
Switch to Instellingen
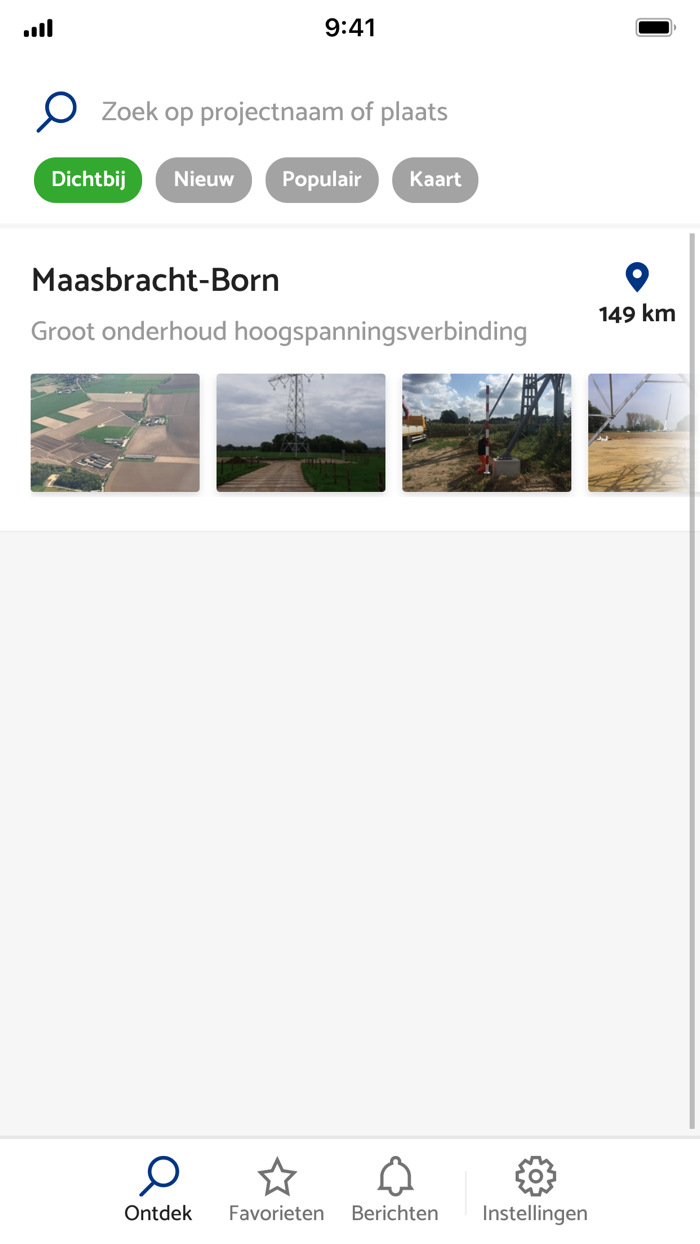(535, 1190)
